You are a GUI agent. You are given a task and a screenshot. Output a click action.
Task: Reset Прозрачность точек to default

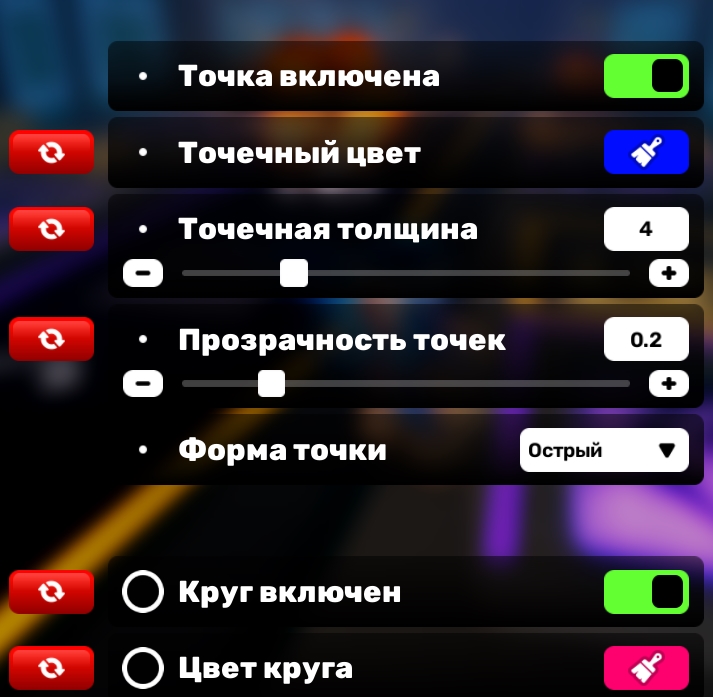click(x=51, y=339)
